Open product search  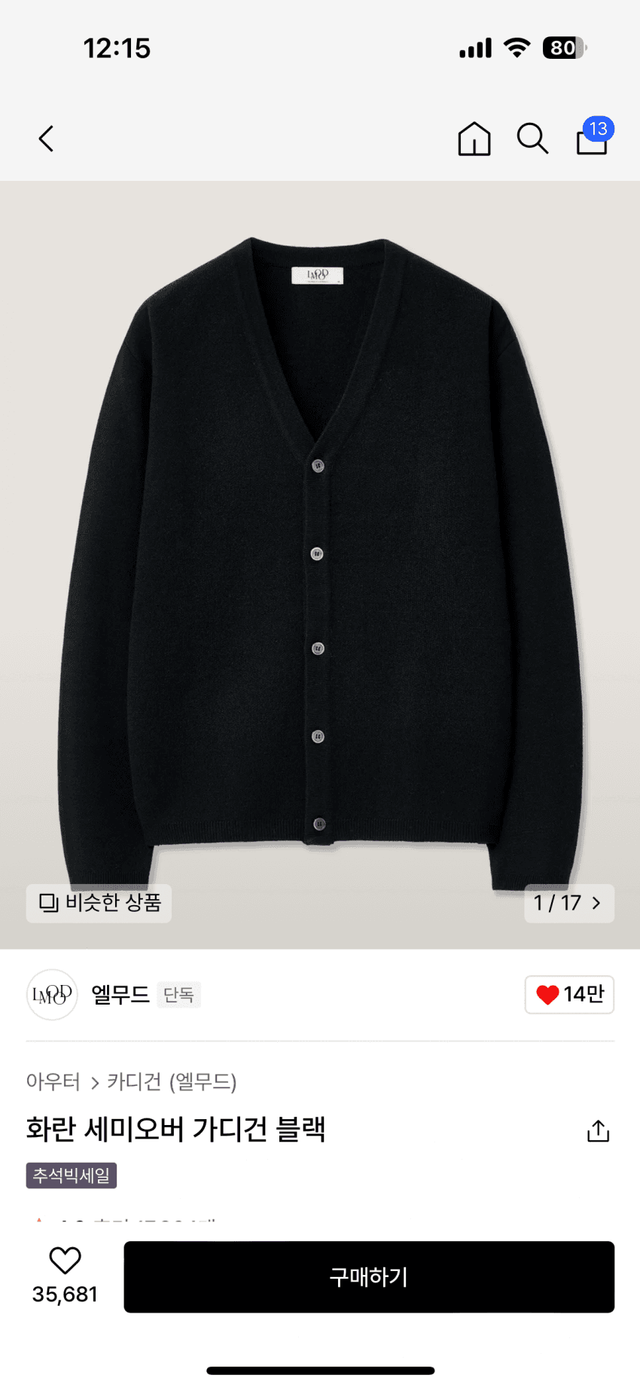[x=532, y=139]
